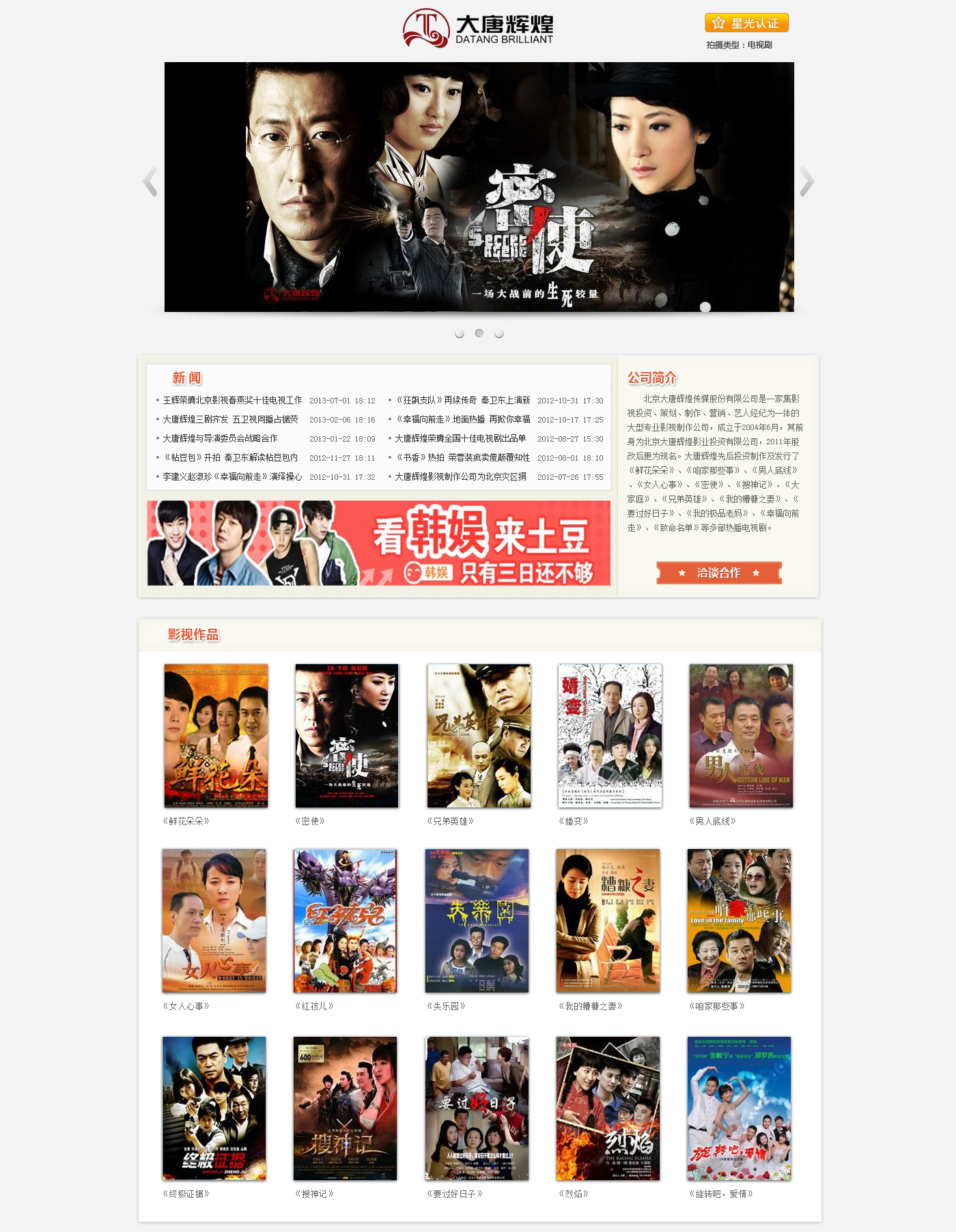Open the 《咱家那些事》 poster
The image size is (956, 1232).
pos(739,921)
